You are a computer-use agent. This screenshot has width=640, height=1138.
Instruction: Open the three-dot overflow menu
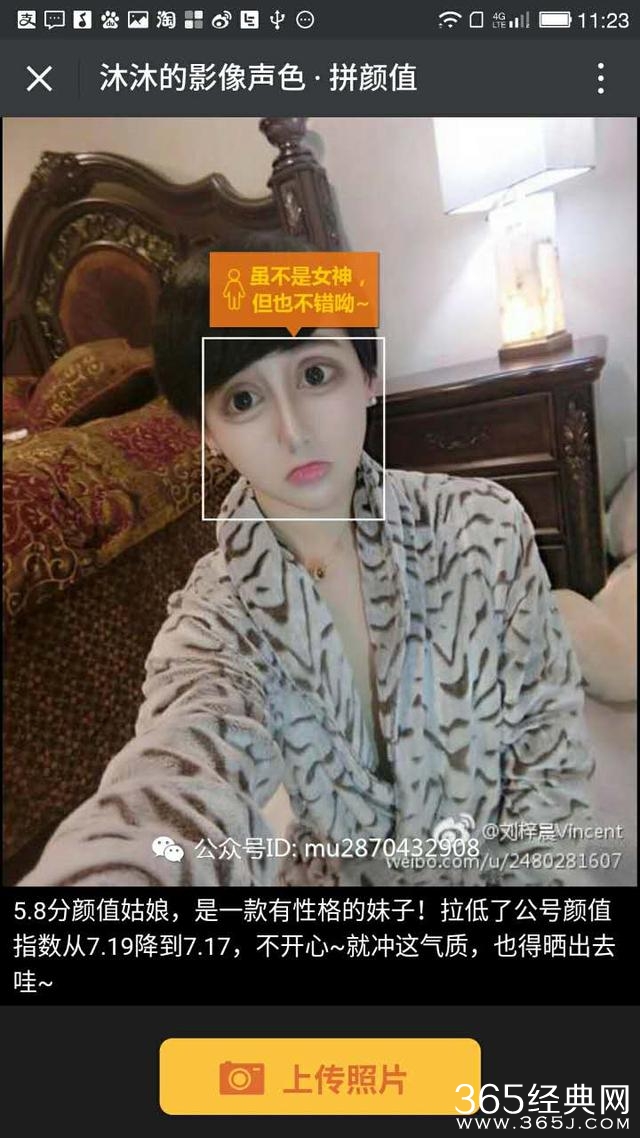point(600,78)
